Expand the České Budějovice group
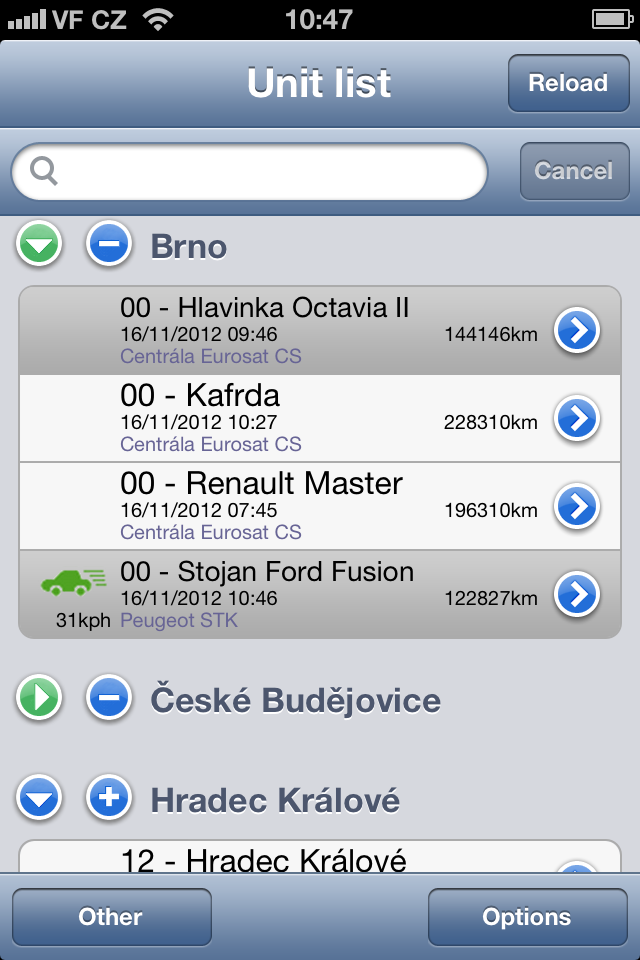This screenshot has height=960, width=640. point(39,700)
